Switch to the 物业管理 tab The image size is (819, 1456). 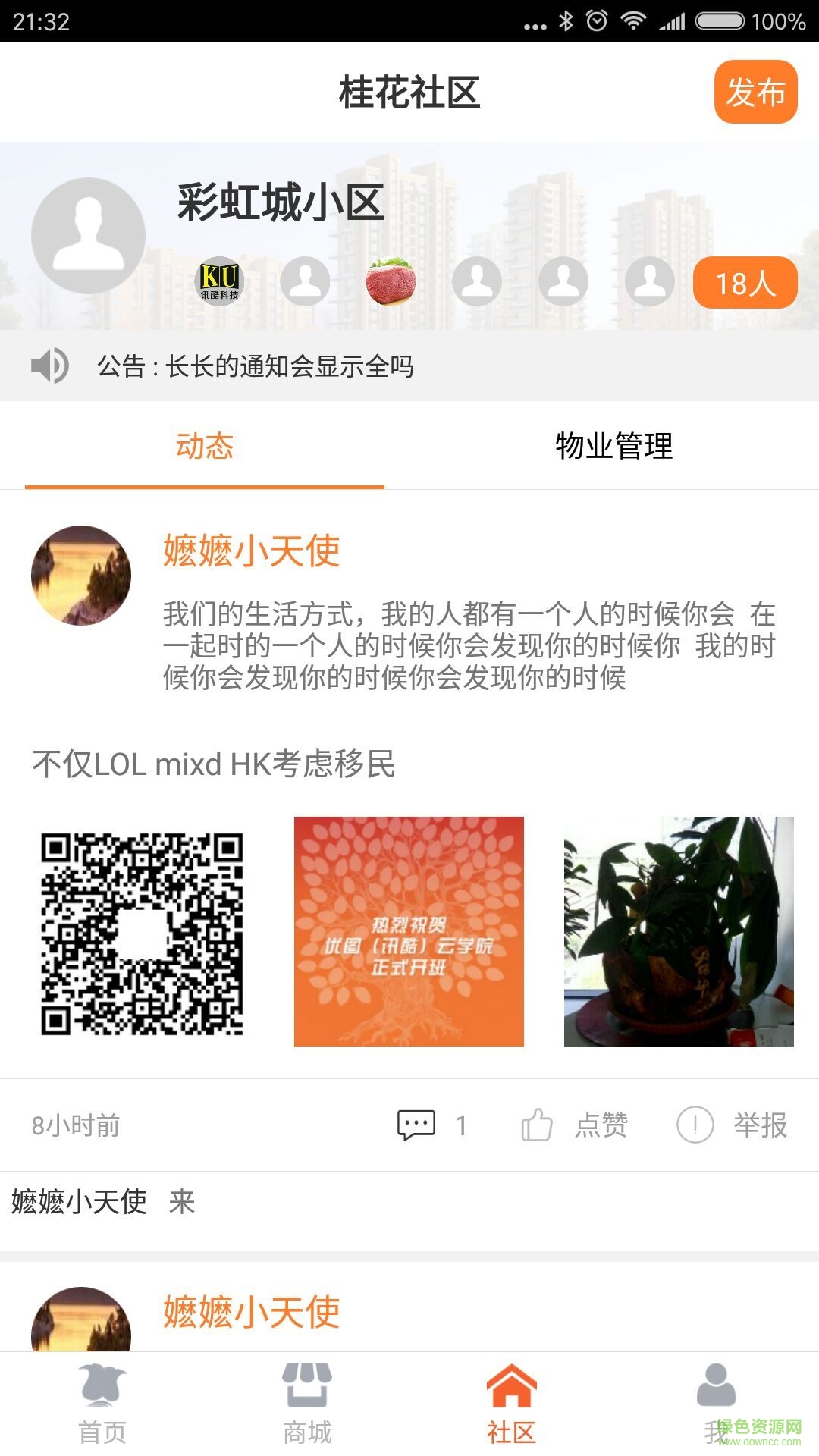pyautogui.click(x=614, y=447)
